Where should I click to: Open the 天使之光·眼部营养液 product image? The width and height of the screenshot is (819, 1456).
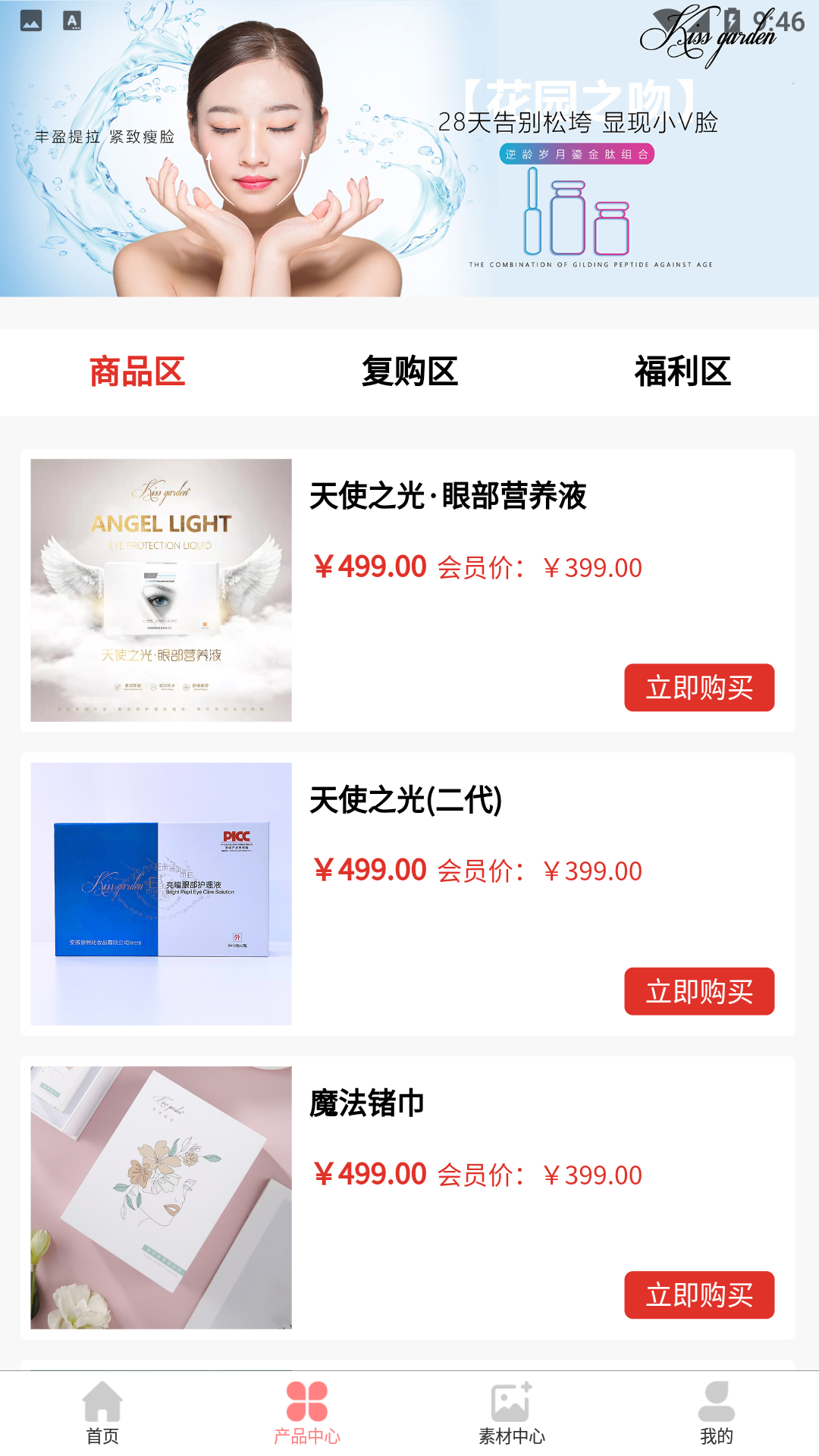[x=161, y=590]
